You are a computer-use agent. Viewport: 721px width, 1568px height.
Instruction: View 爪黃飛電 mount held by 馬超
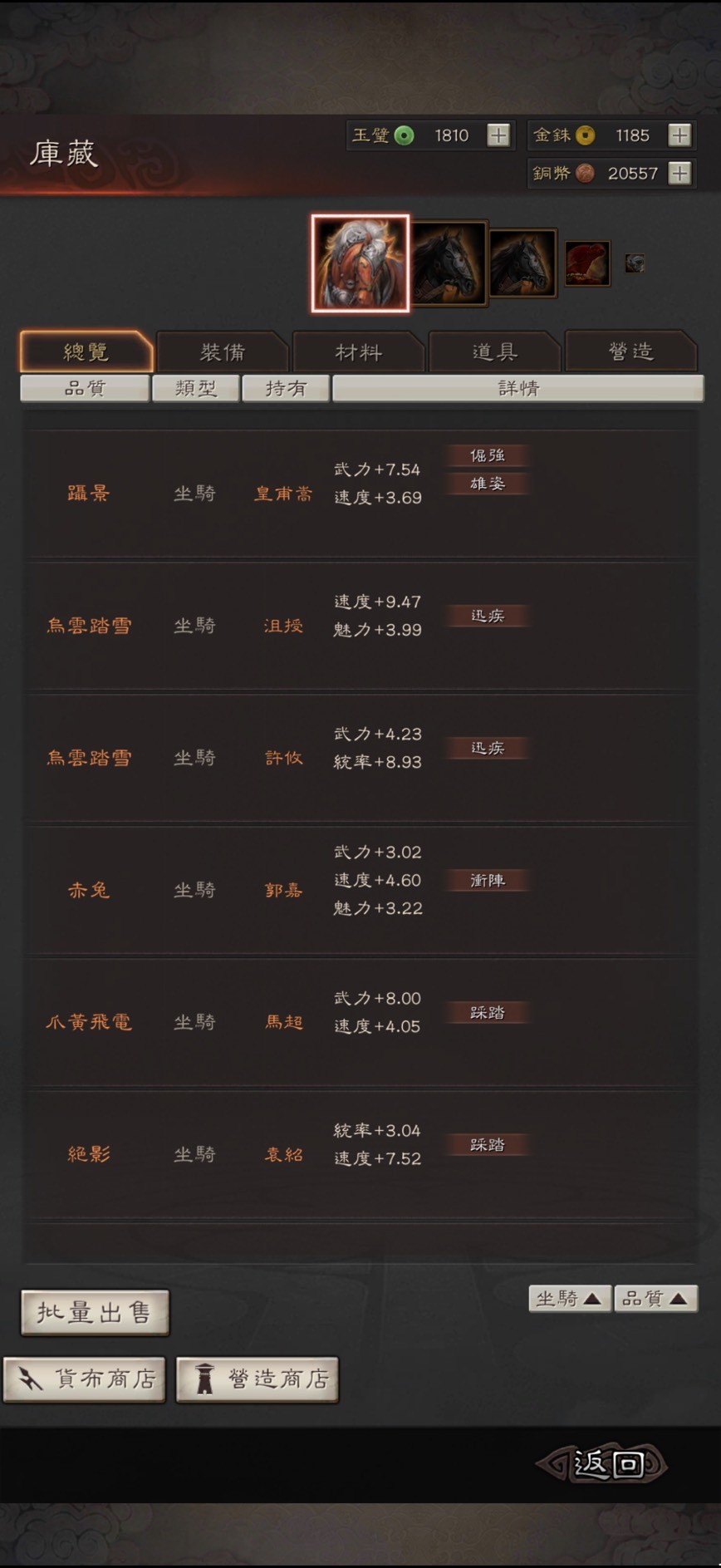click(x=360, y=1022)
